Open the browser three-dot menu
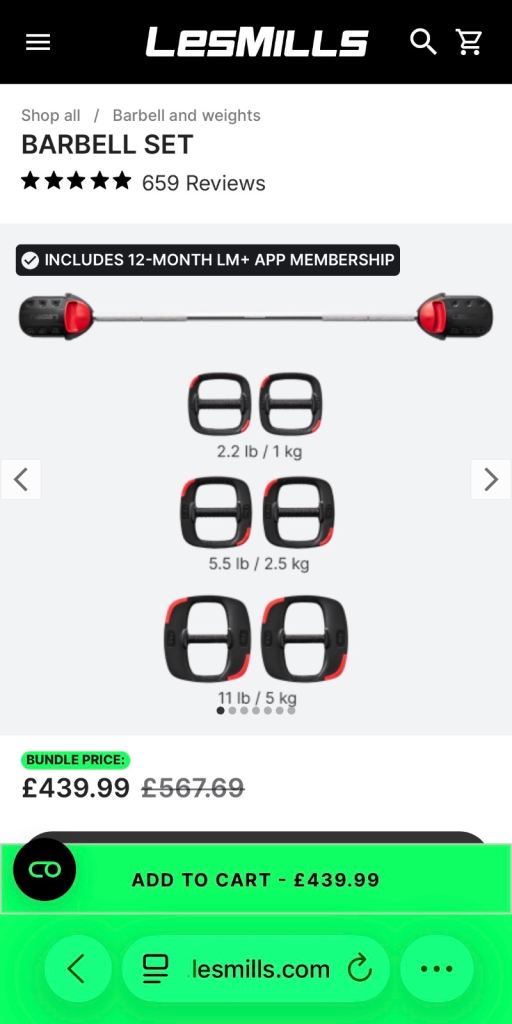 click(x=437, y=968)
